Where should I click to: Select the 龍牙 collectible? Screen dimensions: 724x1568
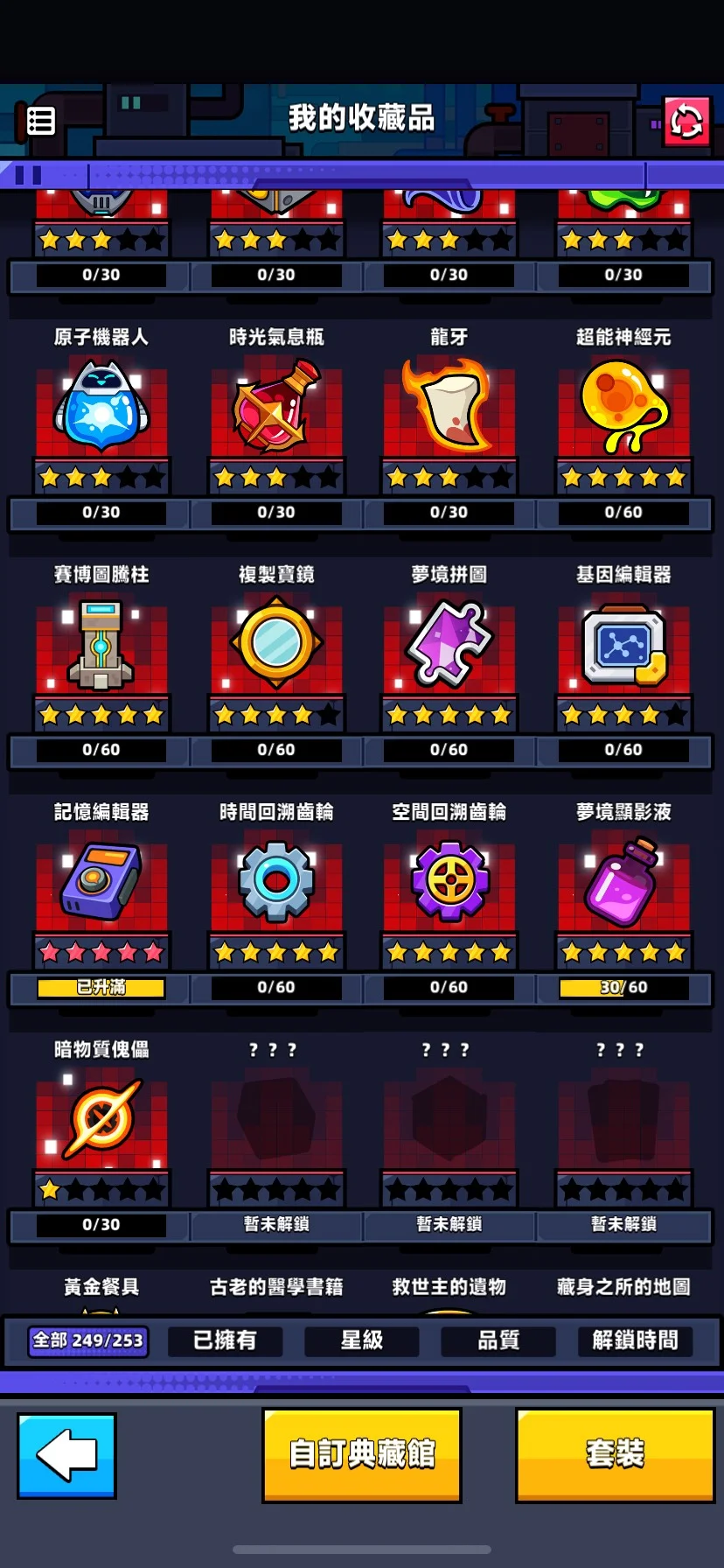pyautogui.click(x=449, y=408)
